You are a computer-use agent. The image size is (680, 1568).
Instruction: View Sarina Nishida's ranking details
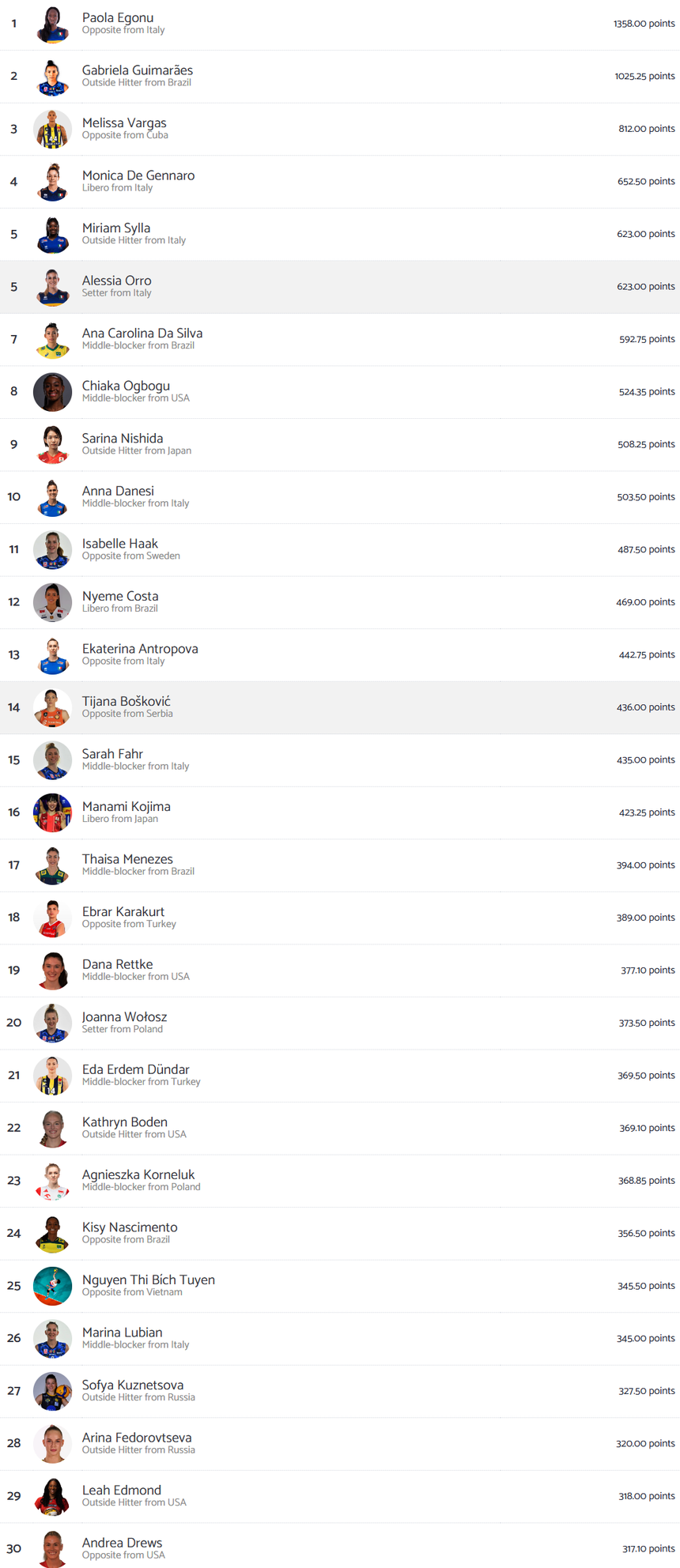click(x=123, y=439)
